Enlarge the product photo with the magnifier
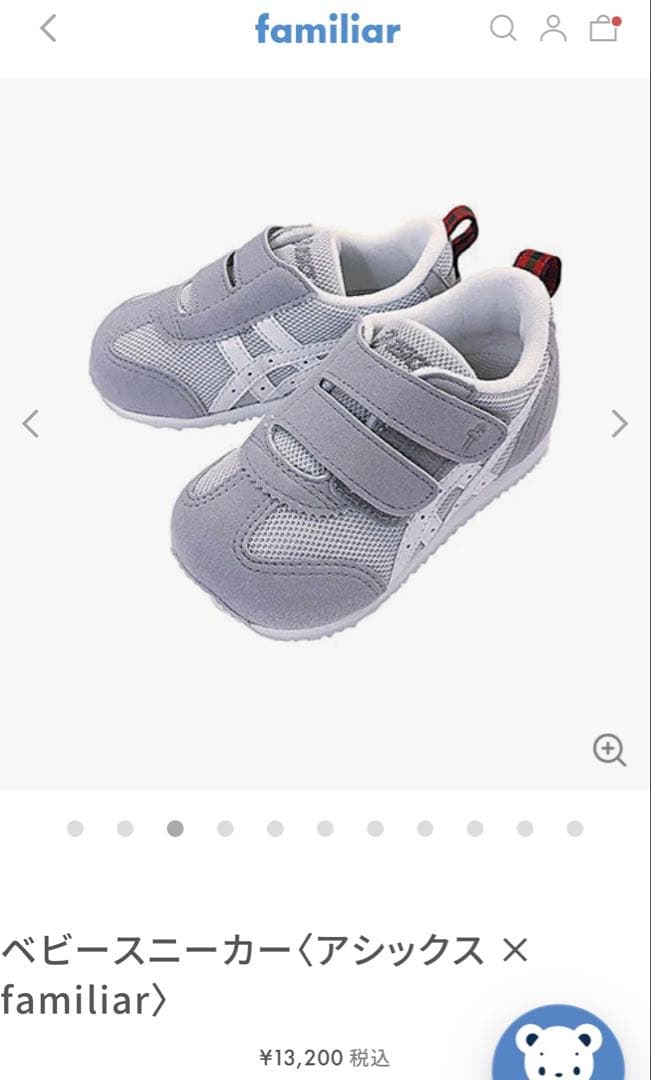The width and height of the screenshot is (651, 1080). [x=609, y=749]
